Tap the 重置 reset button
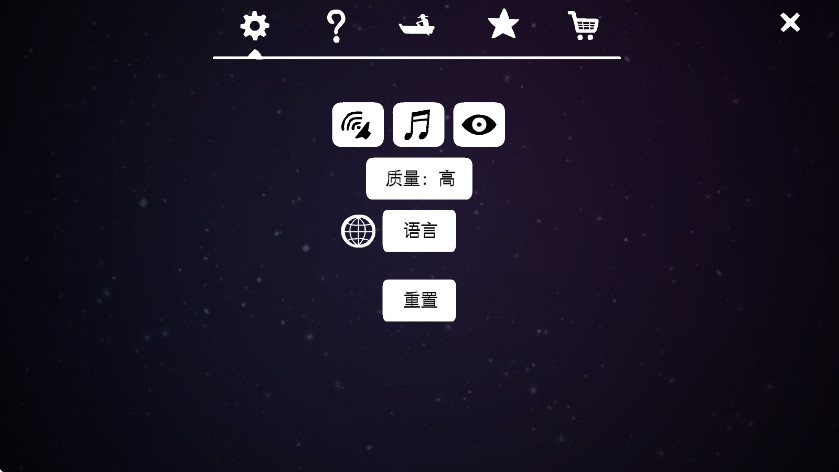The width and height of the screenshot is (839, 472). [419, 300]
